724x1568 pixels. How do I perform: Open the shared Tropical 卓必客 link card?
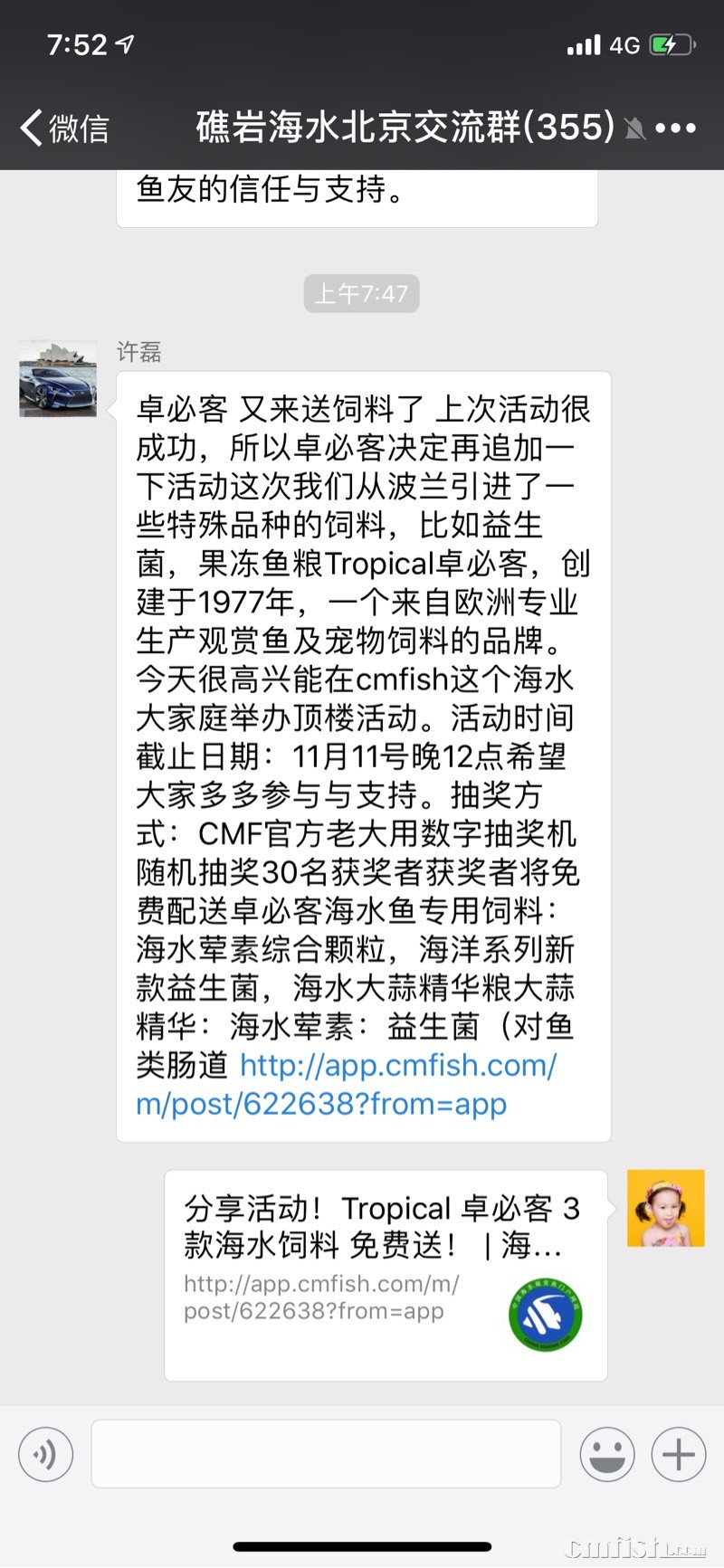click(x=386, y=1275)
